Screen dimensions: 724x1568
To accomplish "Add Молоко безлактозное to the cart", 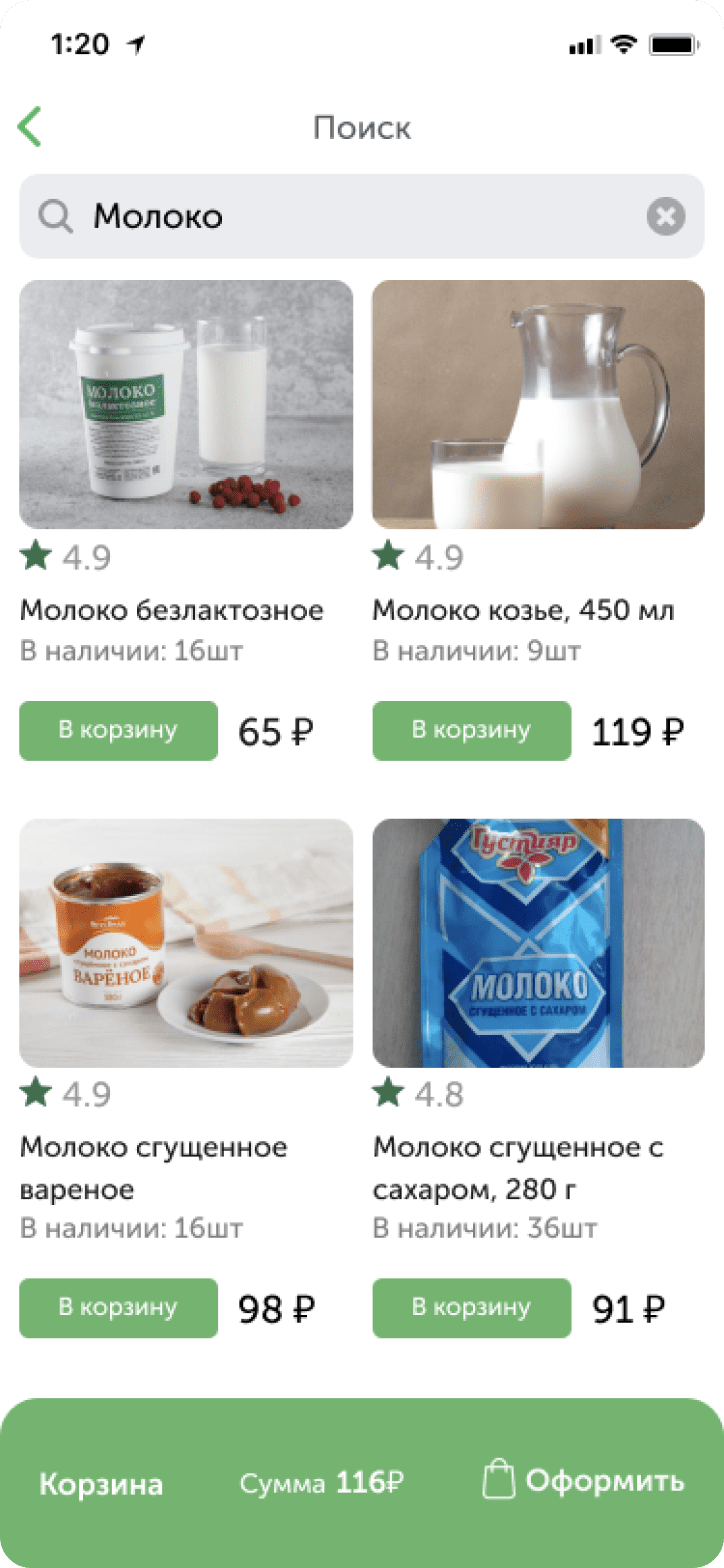I will pos(118,731).
